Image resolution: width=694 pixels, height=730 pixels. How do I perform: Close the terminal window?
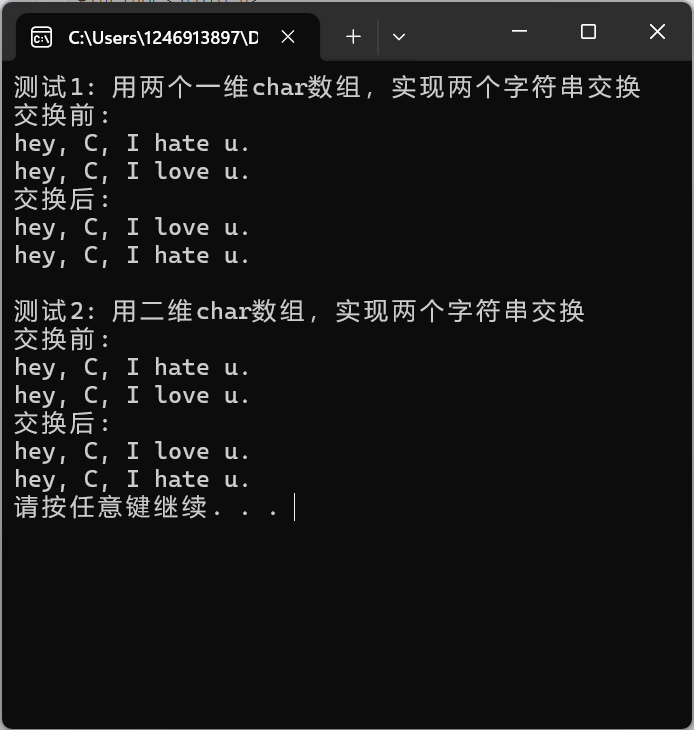[x=657, y=32]
